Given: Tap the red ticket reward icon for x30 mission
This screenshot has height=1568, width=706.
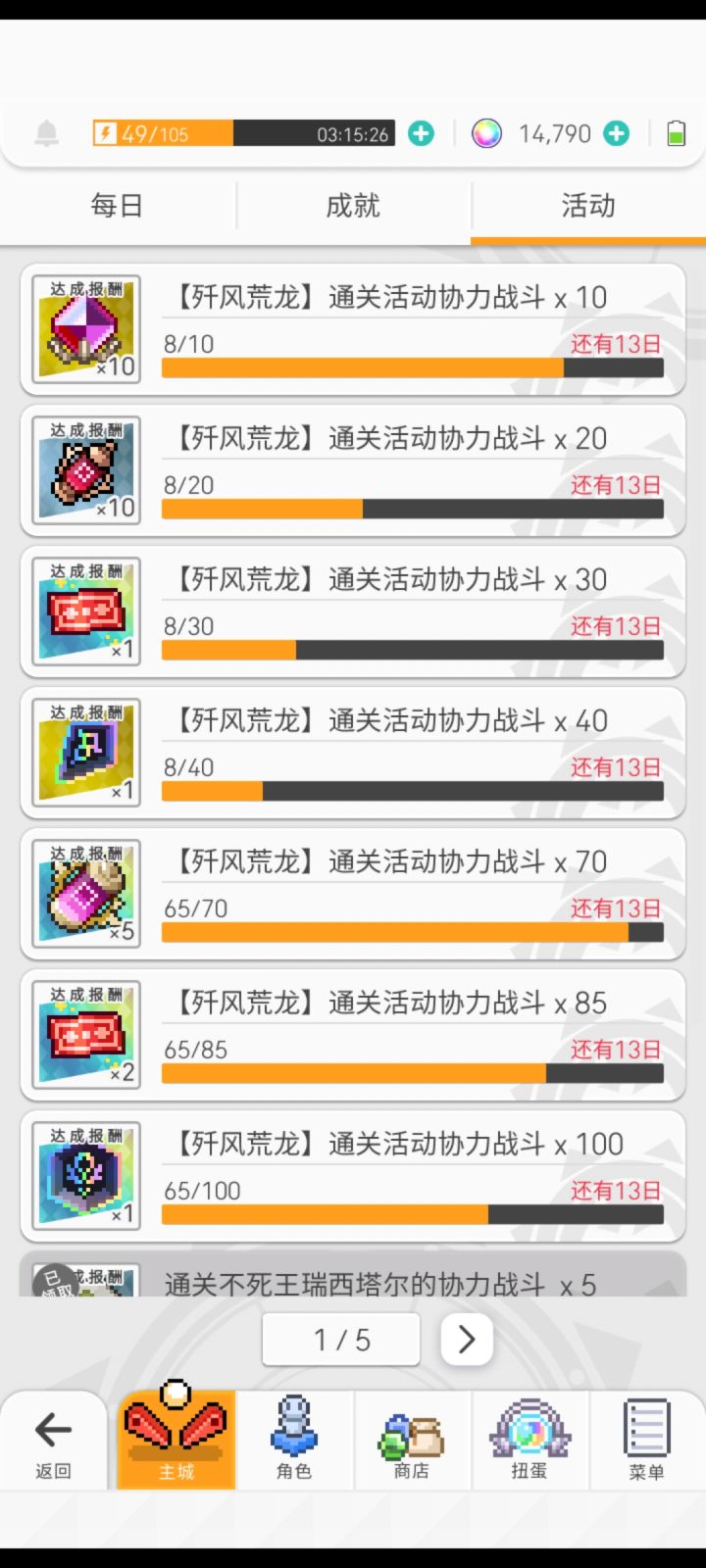Looking at the screenshot, I should coord(85,612).
